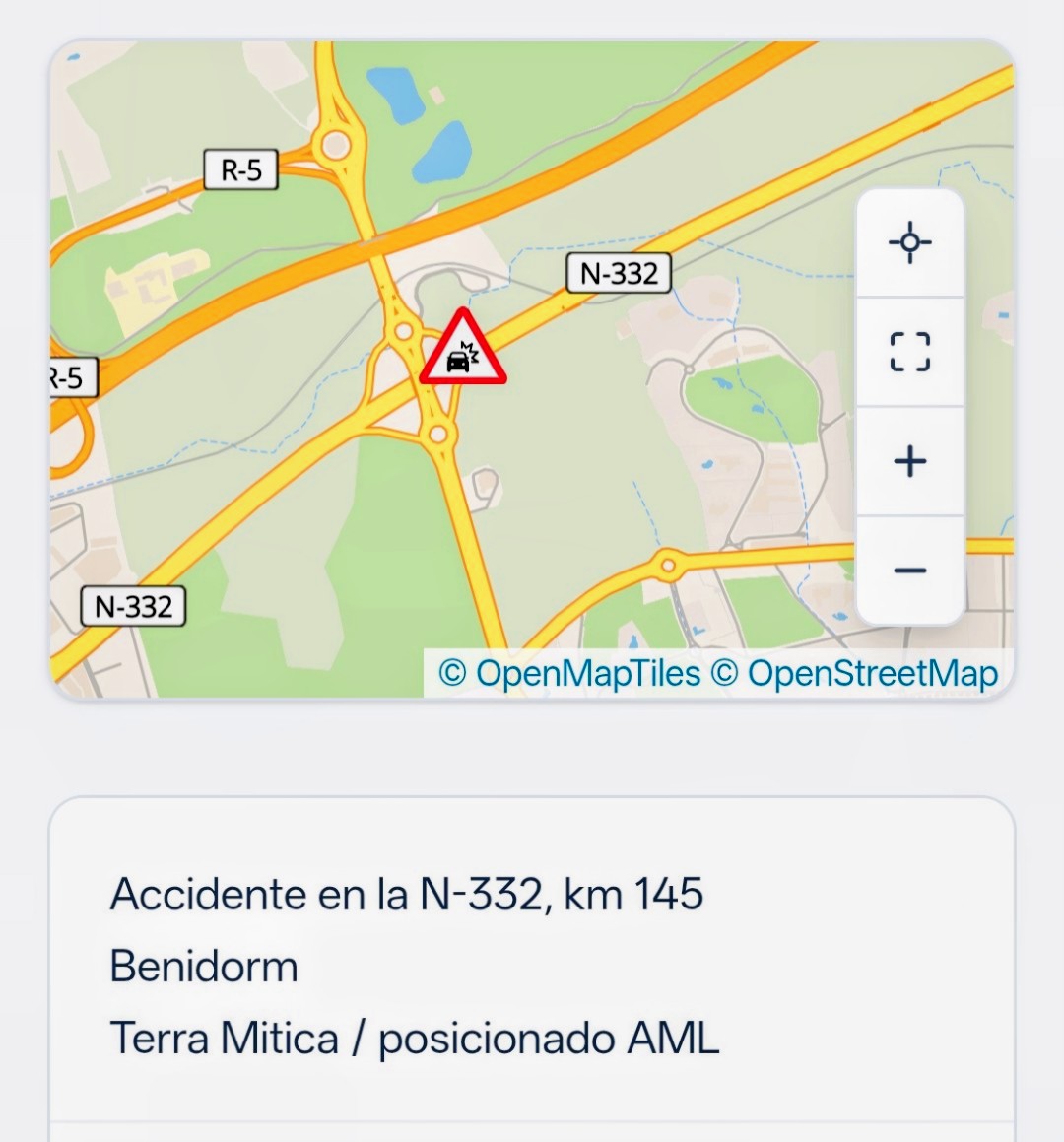Open the OpenStreetMap attribution link

(x=854, y=673)
